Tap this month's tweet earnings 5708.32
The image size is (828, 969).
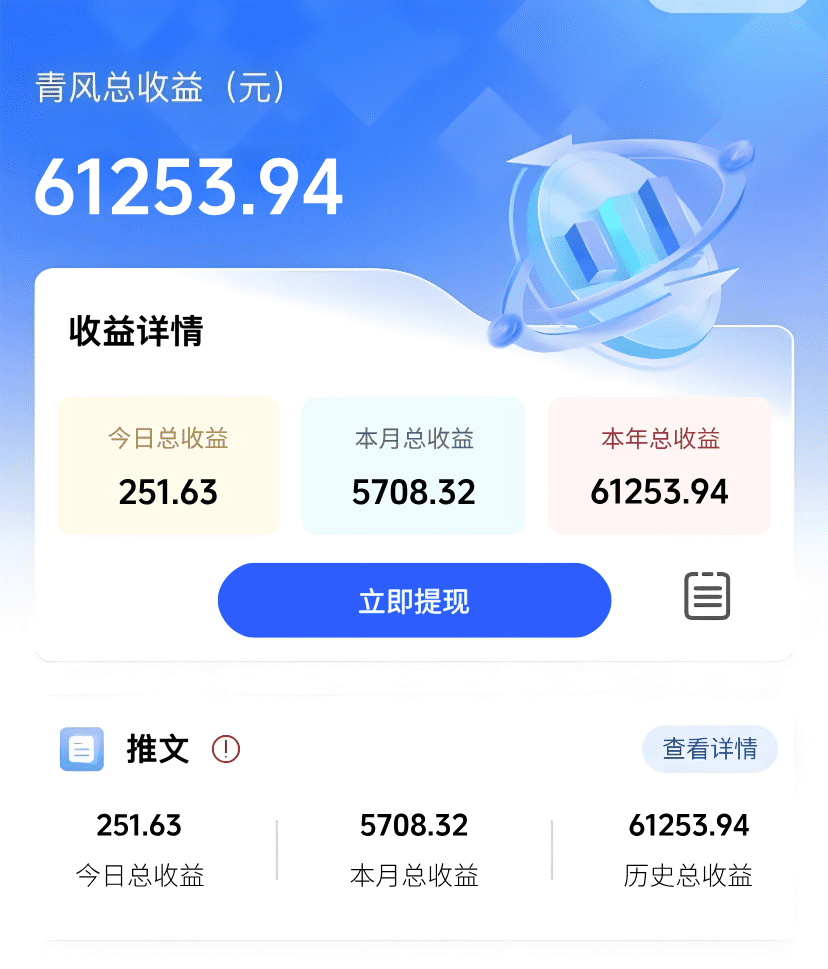(x=413, y=825)
